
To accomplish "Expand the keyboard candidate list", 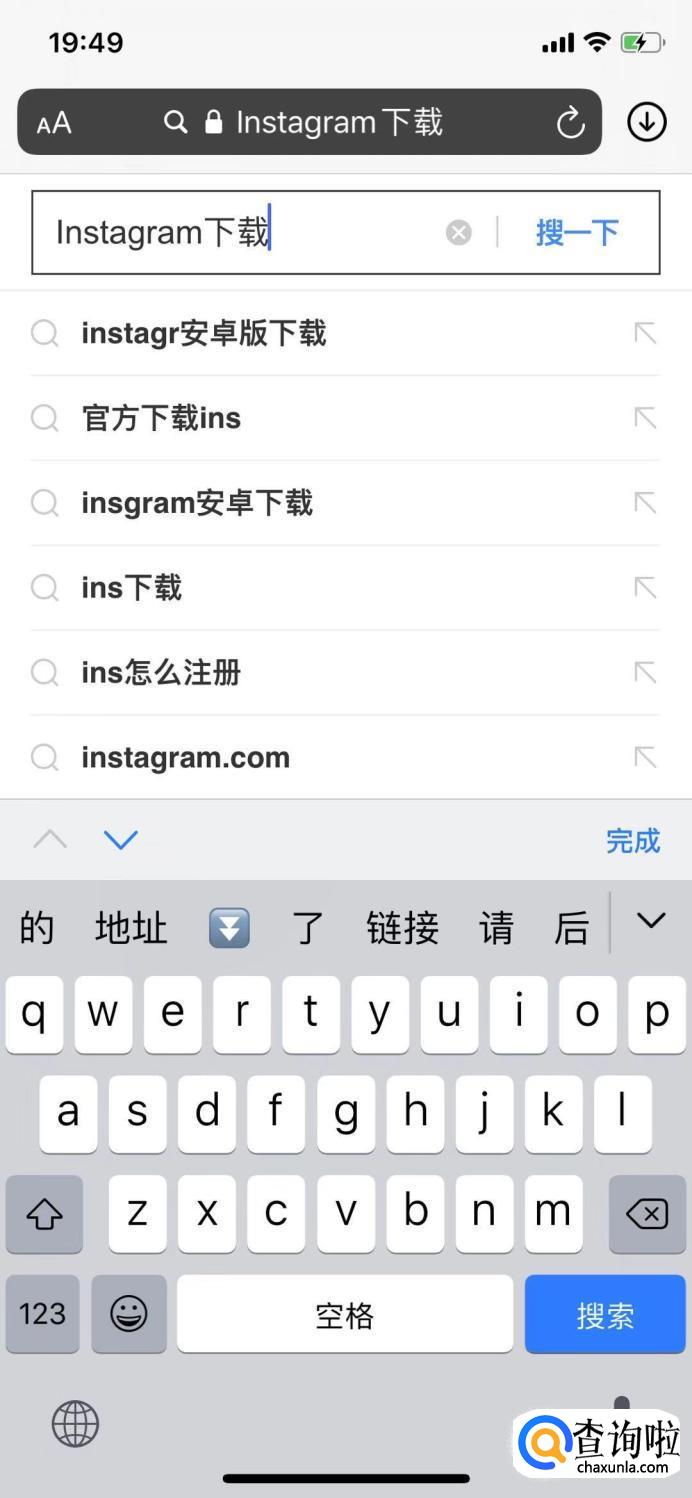I will point(651,921).
